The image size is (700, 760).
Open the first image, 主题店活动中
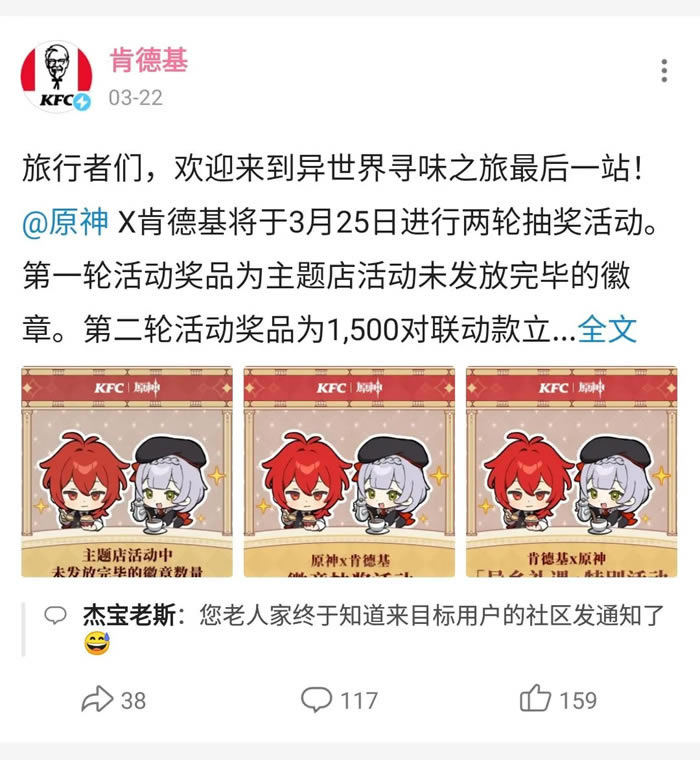pos(127,471)
